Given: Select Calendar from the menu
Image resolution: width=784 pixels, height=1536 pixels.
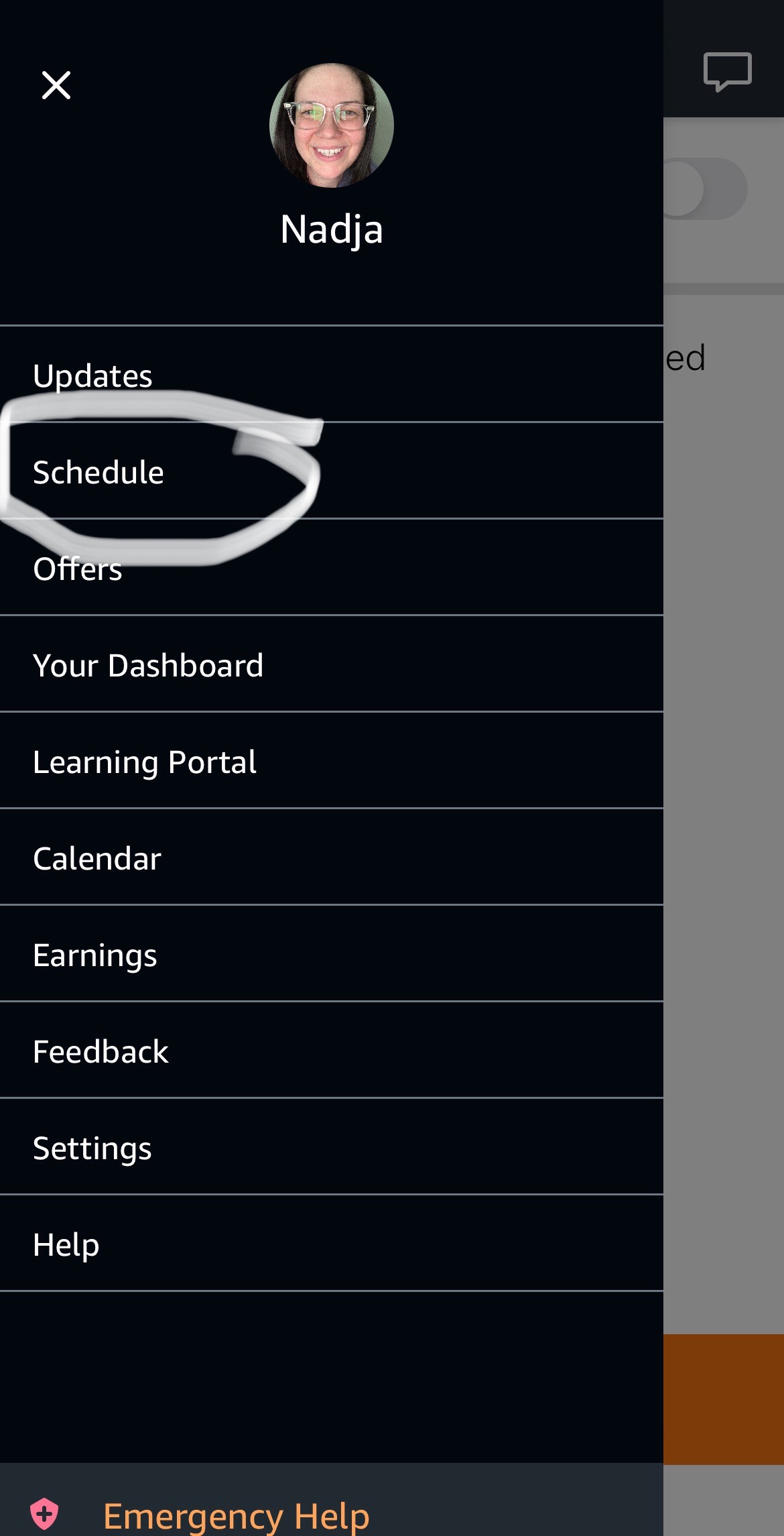Looking at the screenshot, I should point(97,858).
